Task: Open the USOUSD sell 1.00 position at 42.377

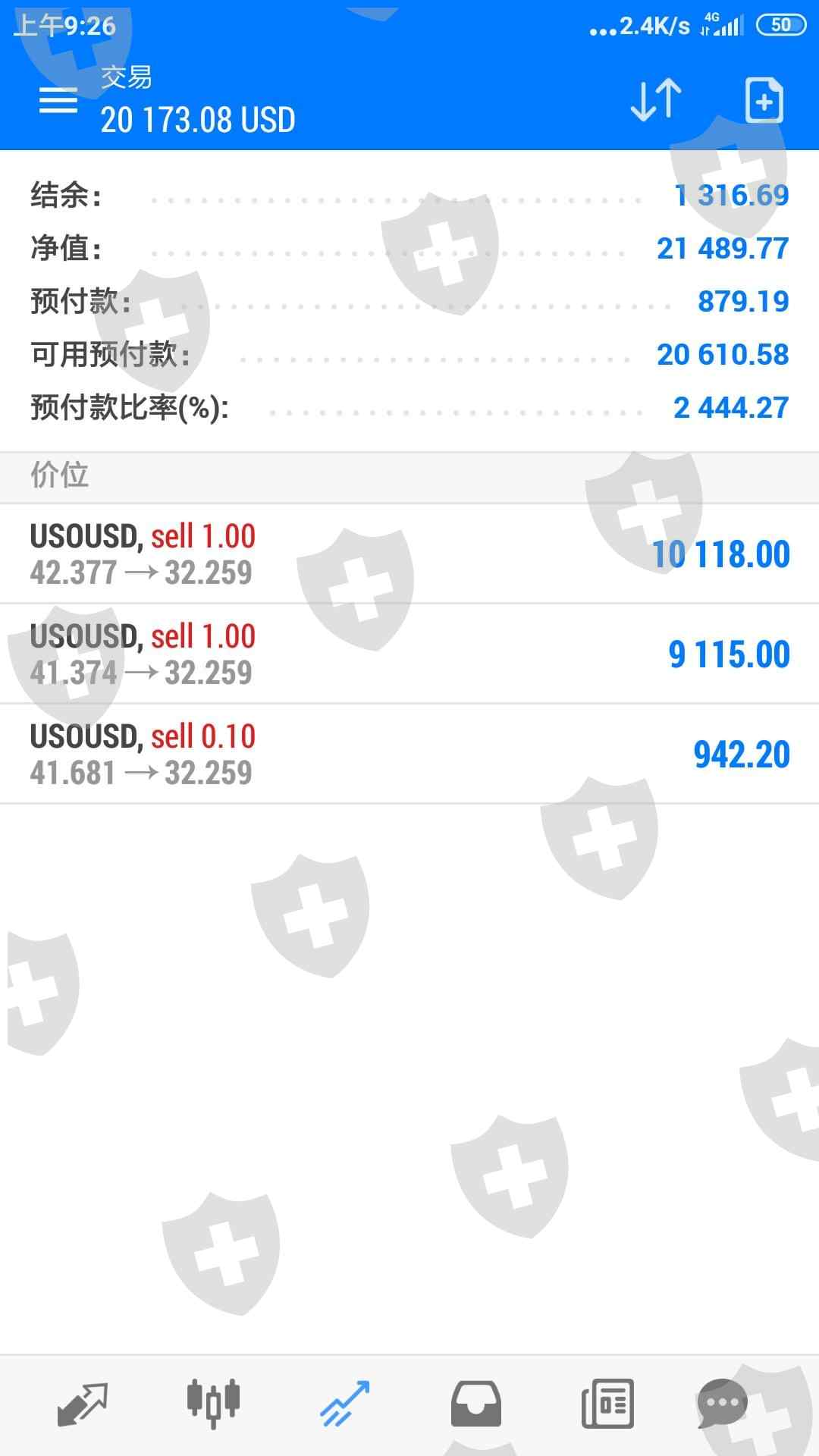Action: [409, 554]
